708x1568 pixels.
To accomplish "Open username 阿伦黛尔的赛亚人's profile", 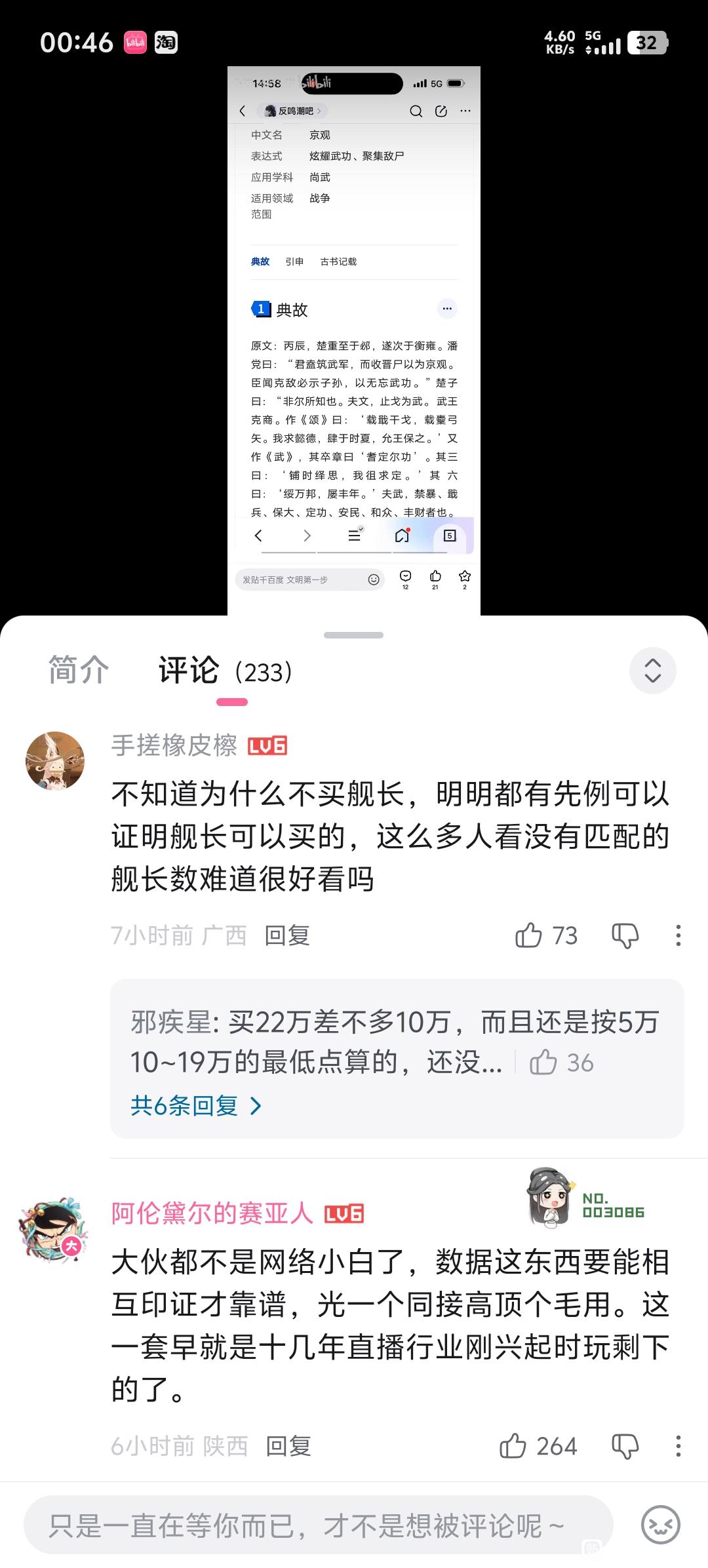I will tap(212, 1213).
